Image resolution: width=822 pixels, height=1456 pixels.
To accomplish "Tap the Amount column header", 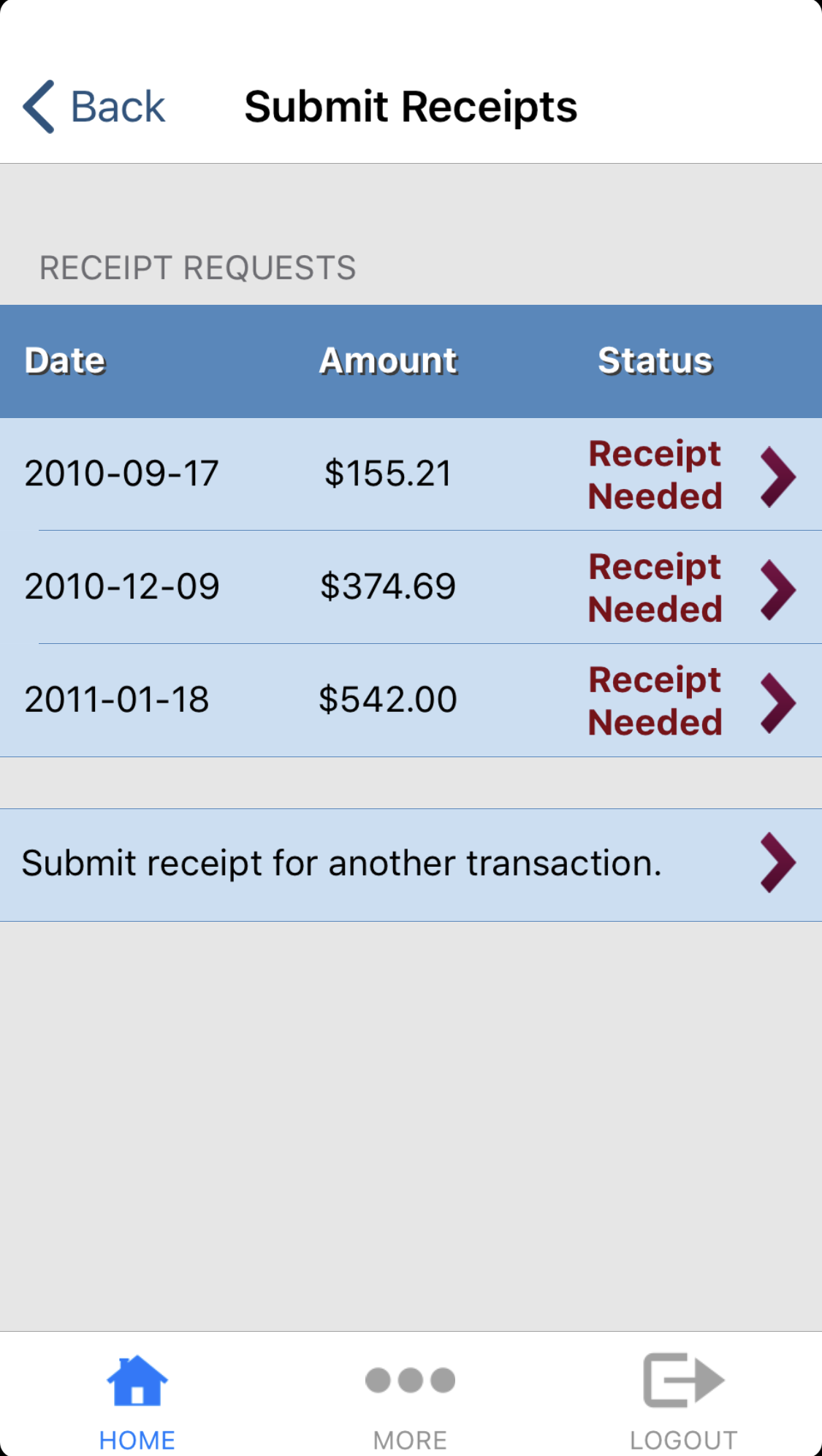I will [388, 360].
